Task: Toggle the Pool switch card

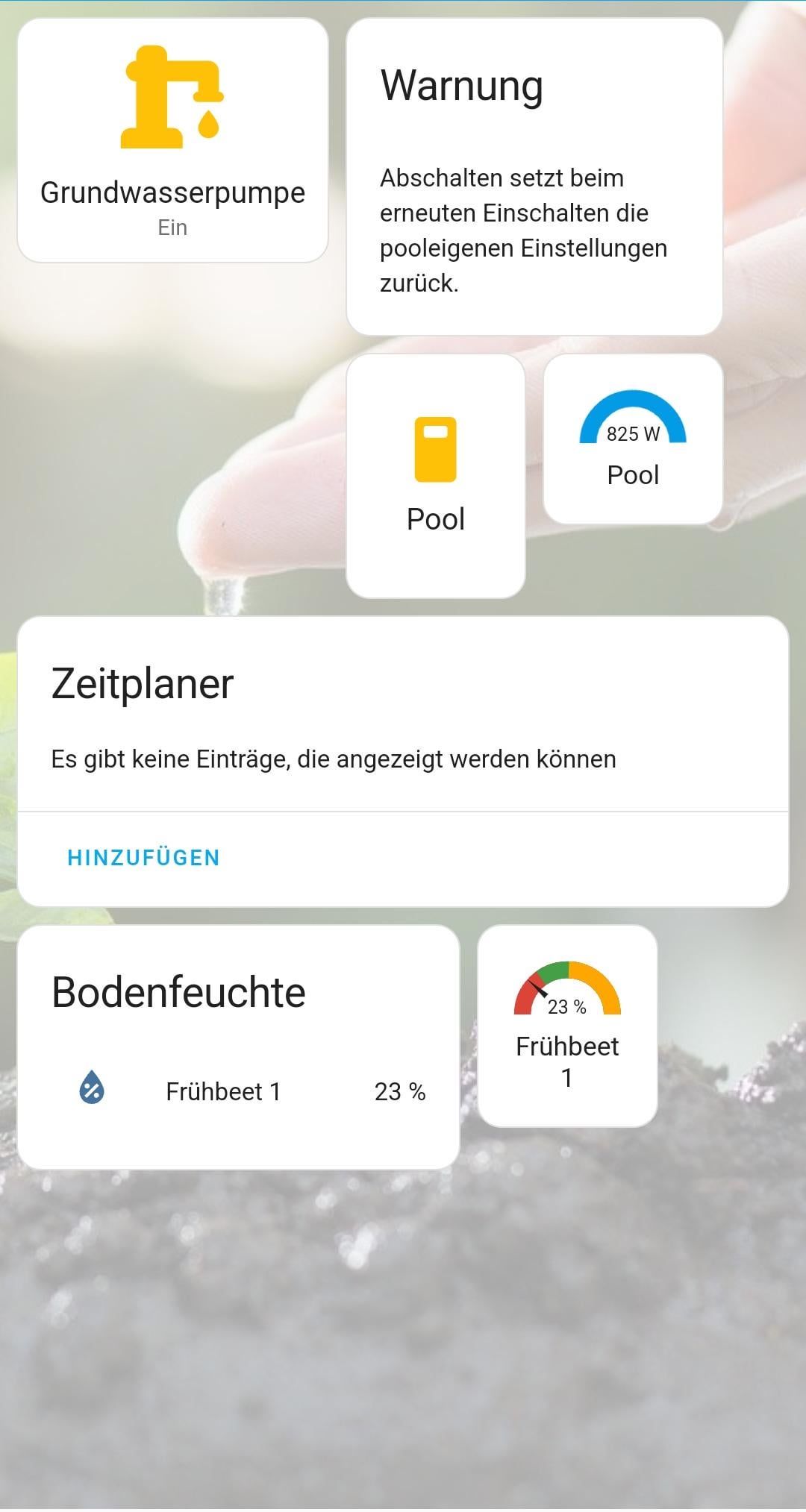Action: pyautogui.click(x=435, y=475)
